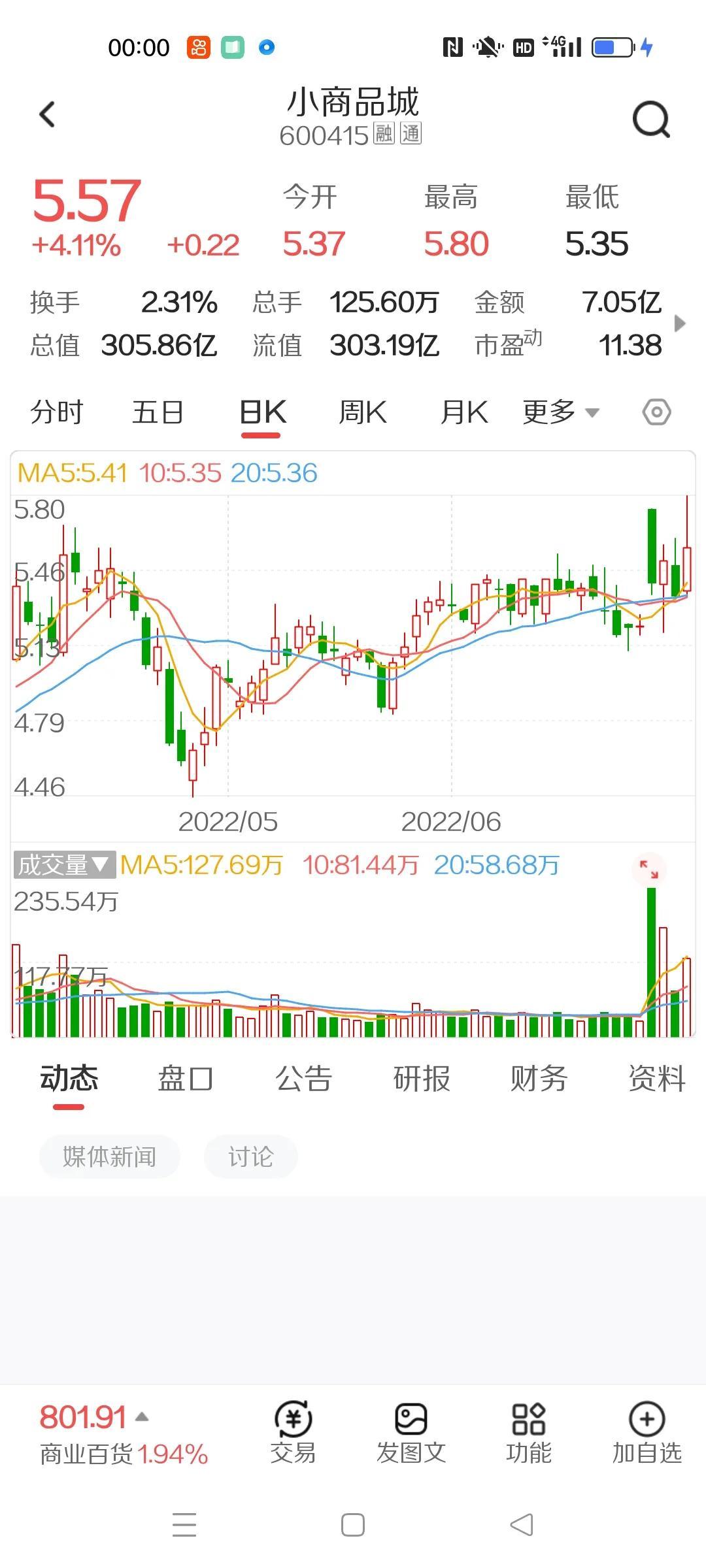Image resolution: width=706 pixels, height=1568 pixels.
Task: Switch to the 分时 chart tab
Action: coord(57,412)
